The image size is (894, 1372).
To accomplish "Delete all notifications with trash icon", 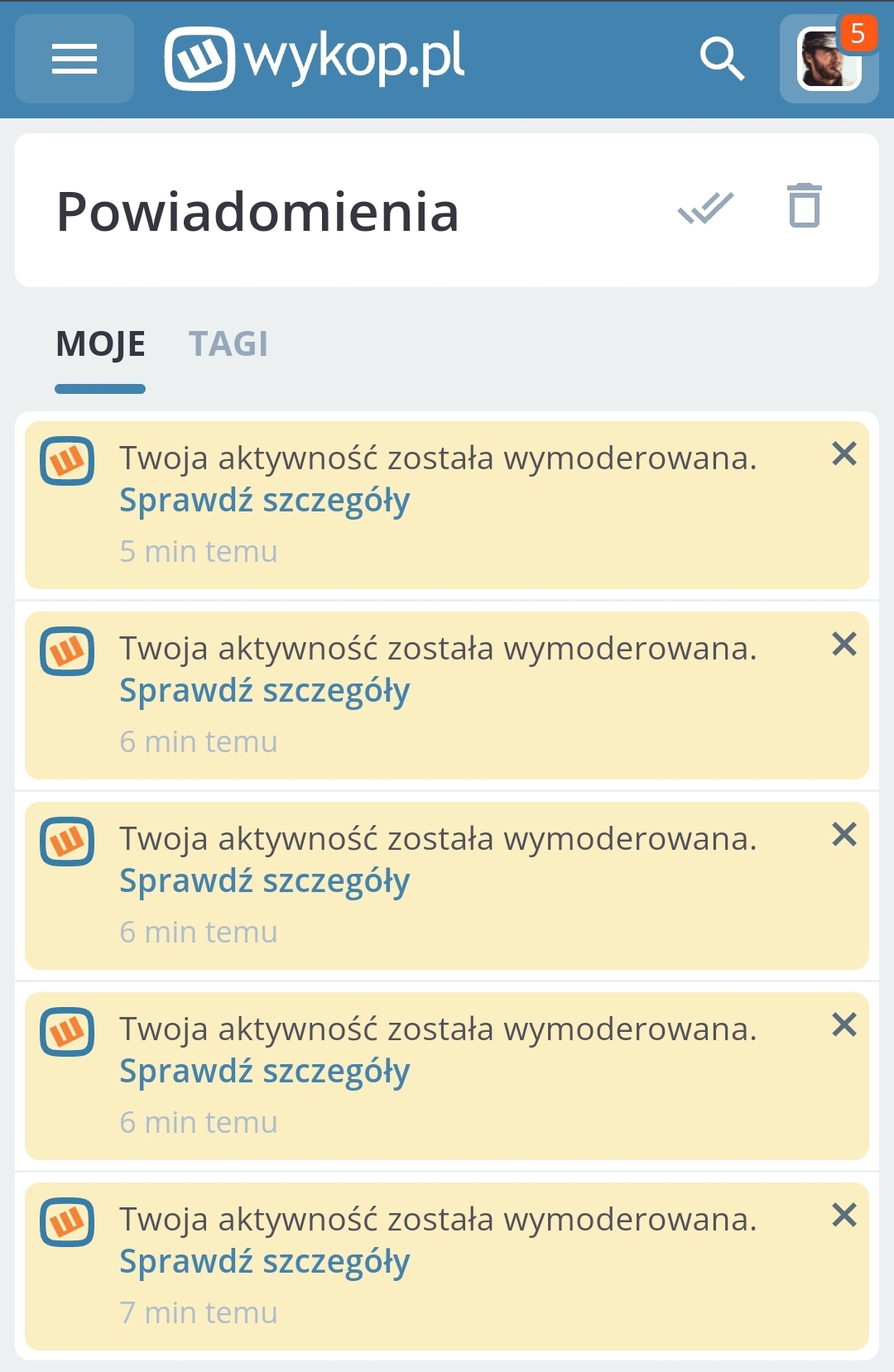I will pos(804,205).
